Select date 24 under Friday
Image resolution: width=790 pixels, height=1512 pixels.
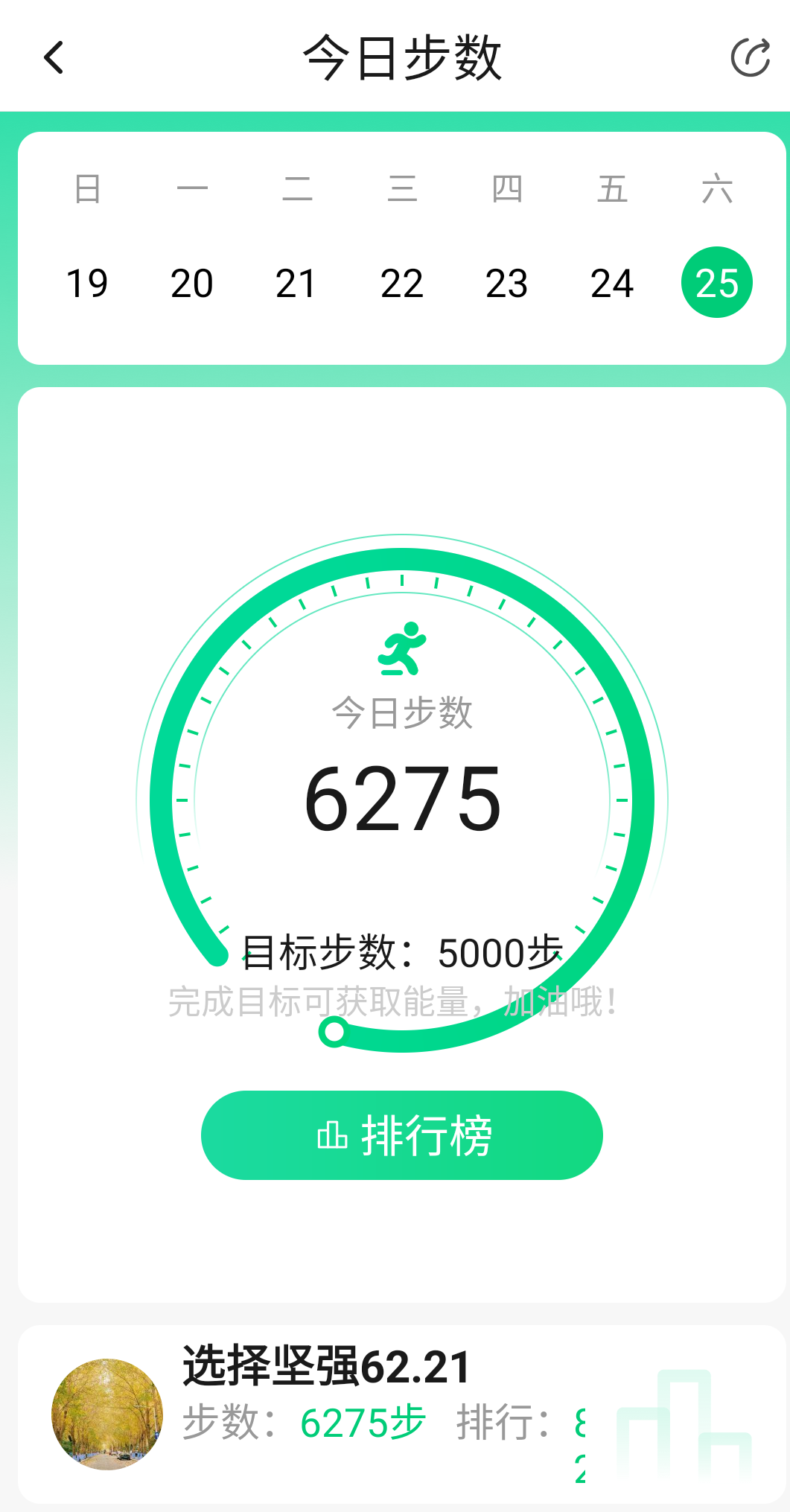click(x=612, y=283)
